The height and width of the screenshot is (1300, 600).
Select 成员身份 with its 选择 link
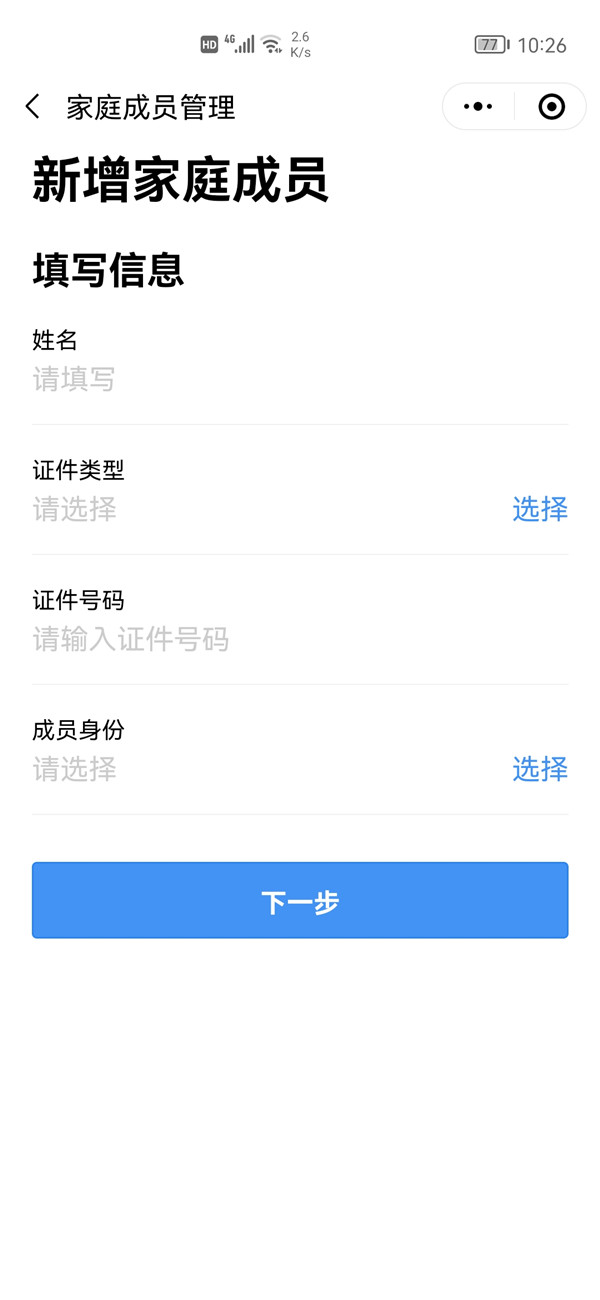click(x=539, y=769)
